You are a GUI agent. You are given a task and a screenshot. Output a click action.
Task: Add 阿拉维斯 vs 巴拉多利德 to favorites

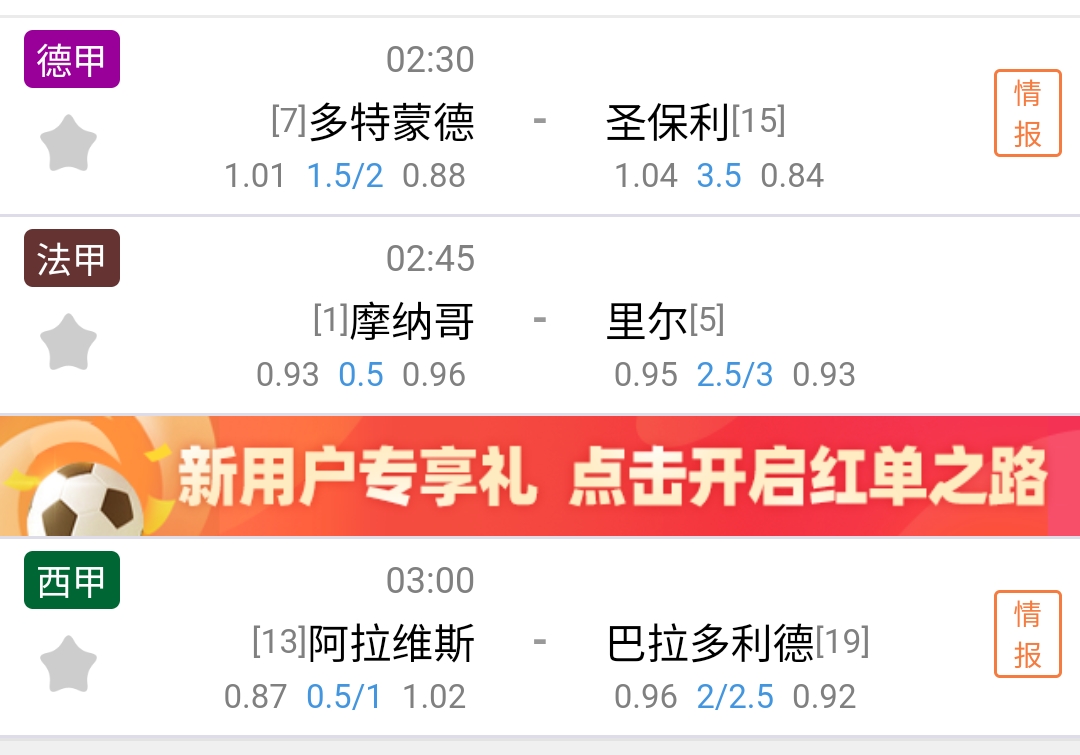(68, 665)
